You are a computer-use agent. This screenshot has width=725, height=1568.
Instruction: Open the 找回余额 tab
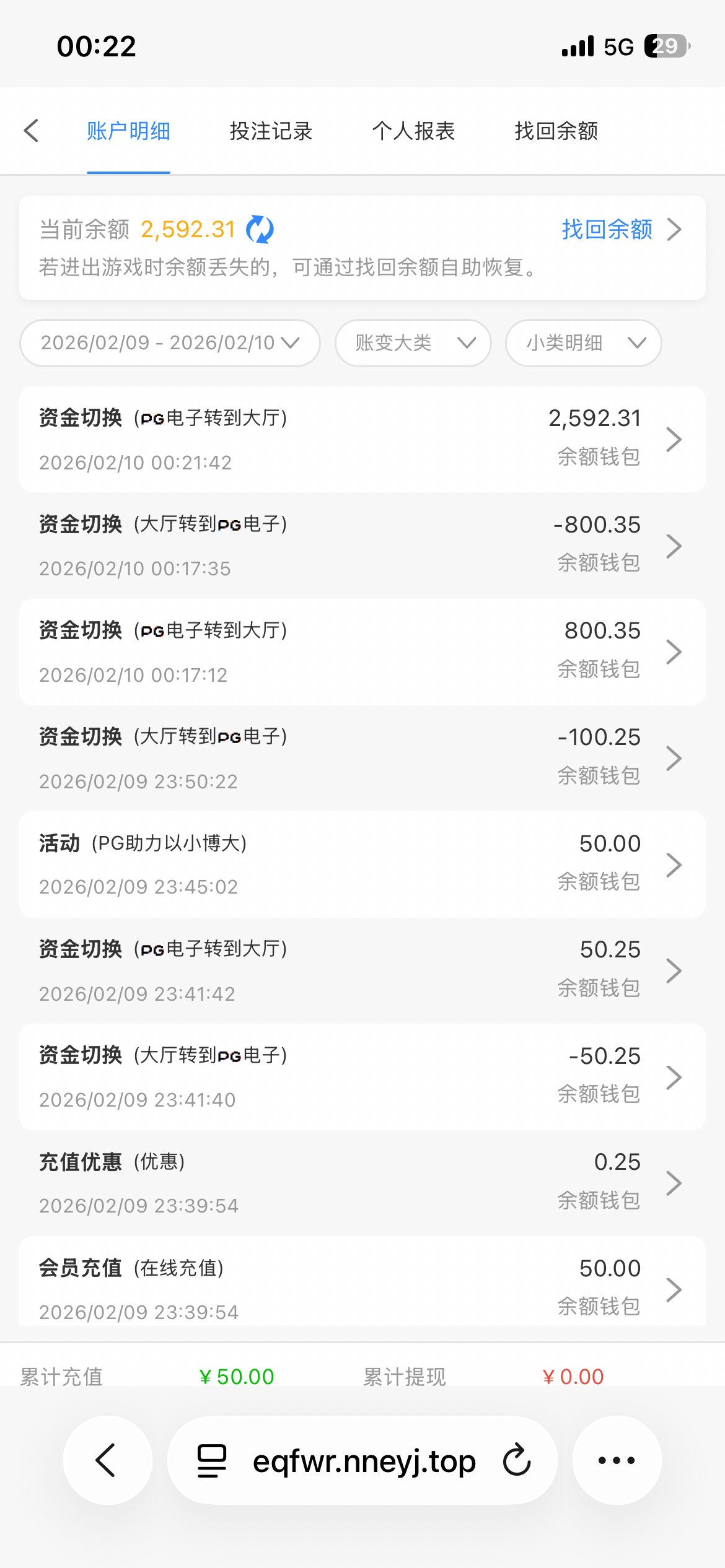click(x=556, y=131)
